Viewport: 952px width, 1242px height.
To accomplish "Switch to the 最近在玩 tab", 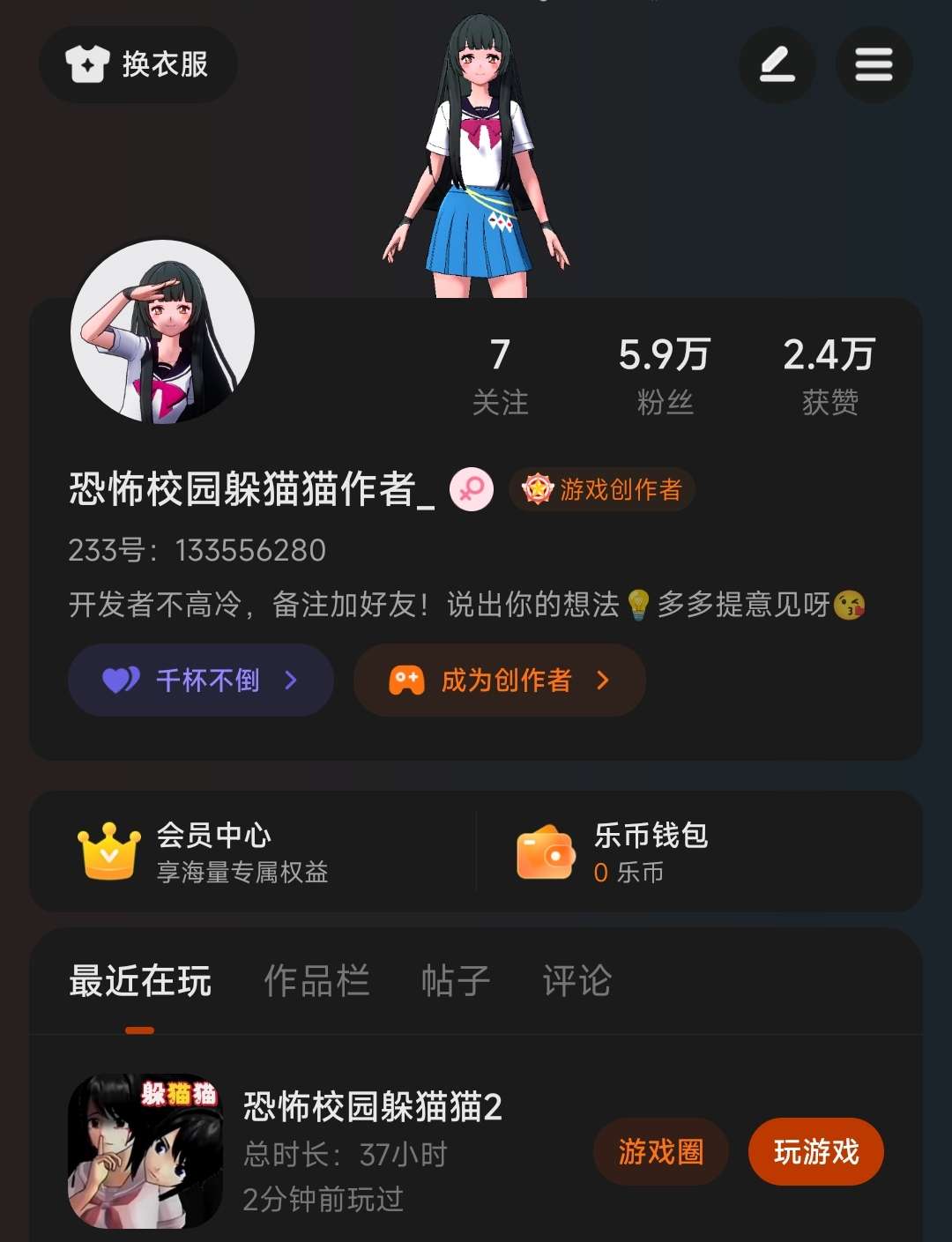I will (140, 981).
